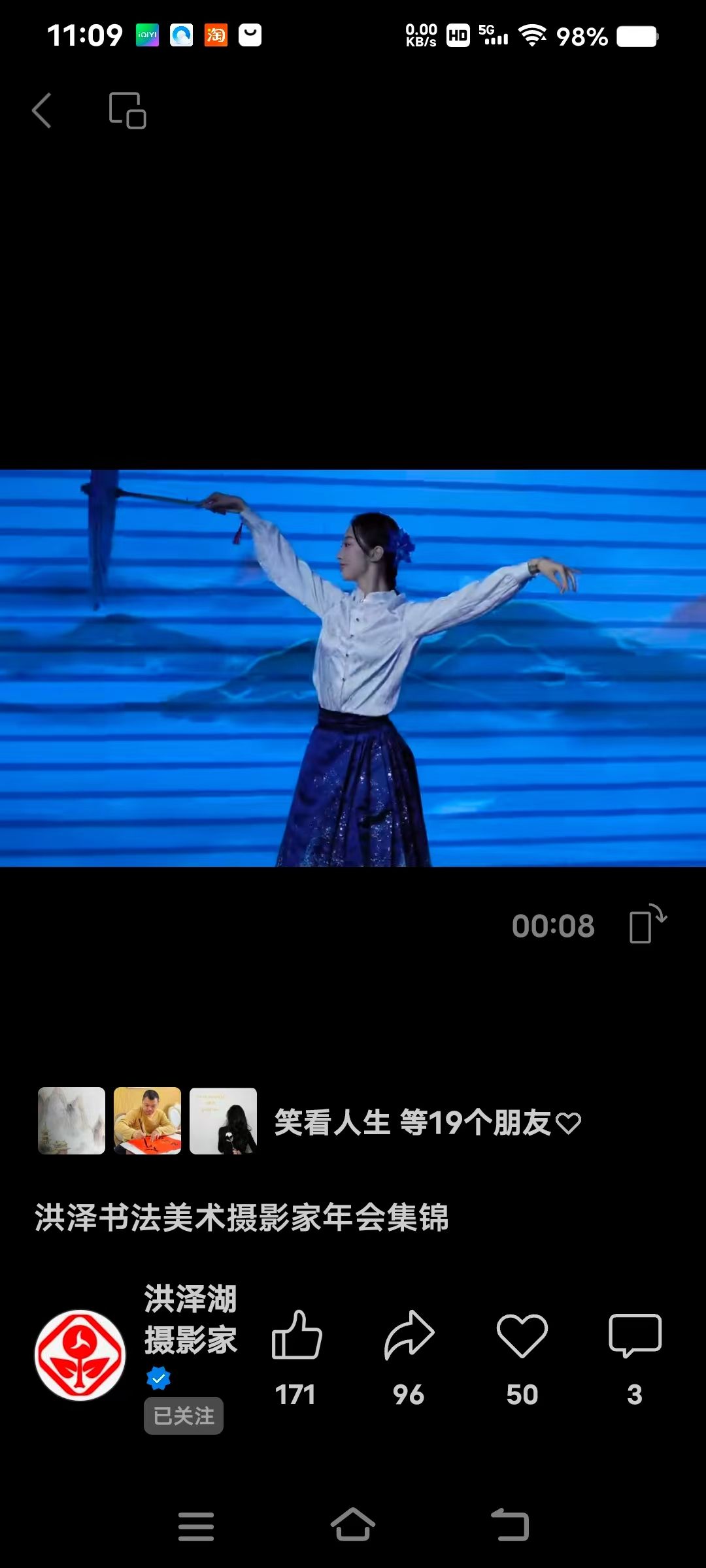The width and height of the screenshot is (706, 1568).
Task: Pause the playing dance video
Action: (353, 668)
